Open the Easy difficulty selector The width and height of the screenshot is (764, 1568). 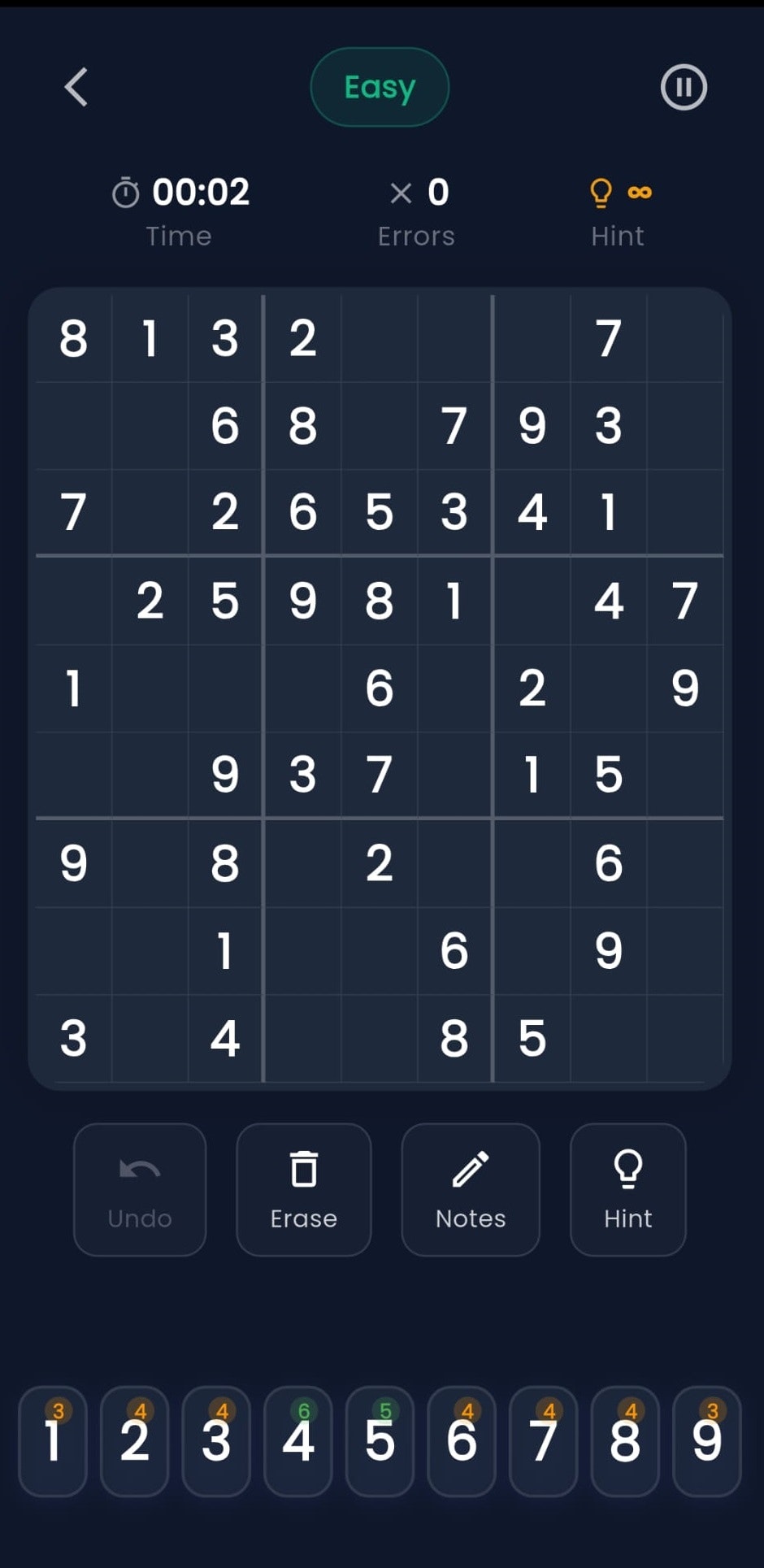point(379,86)
